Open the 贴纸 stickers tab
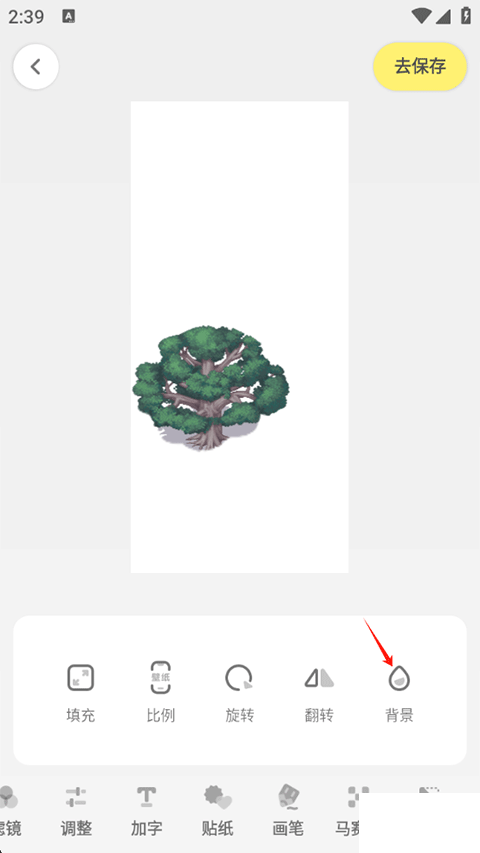 tap(217, 811)
